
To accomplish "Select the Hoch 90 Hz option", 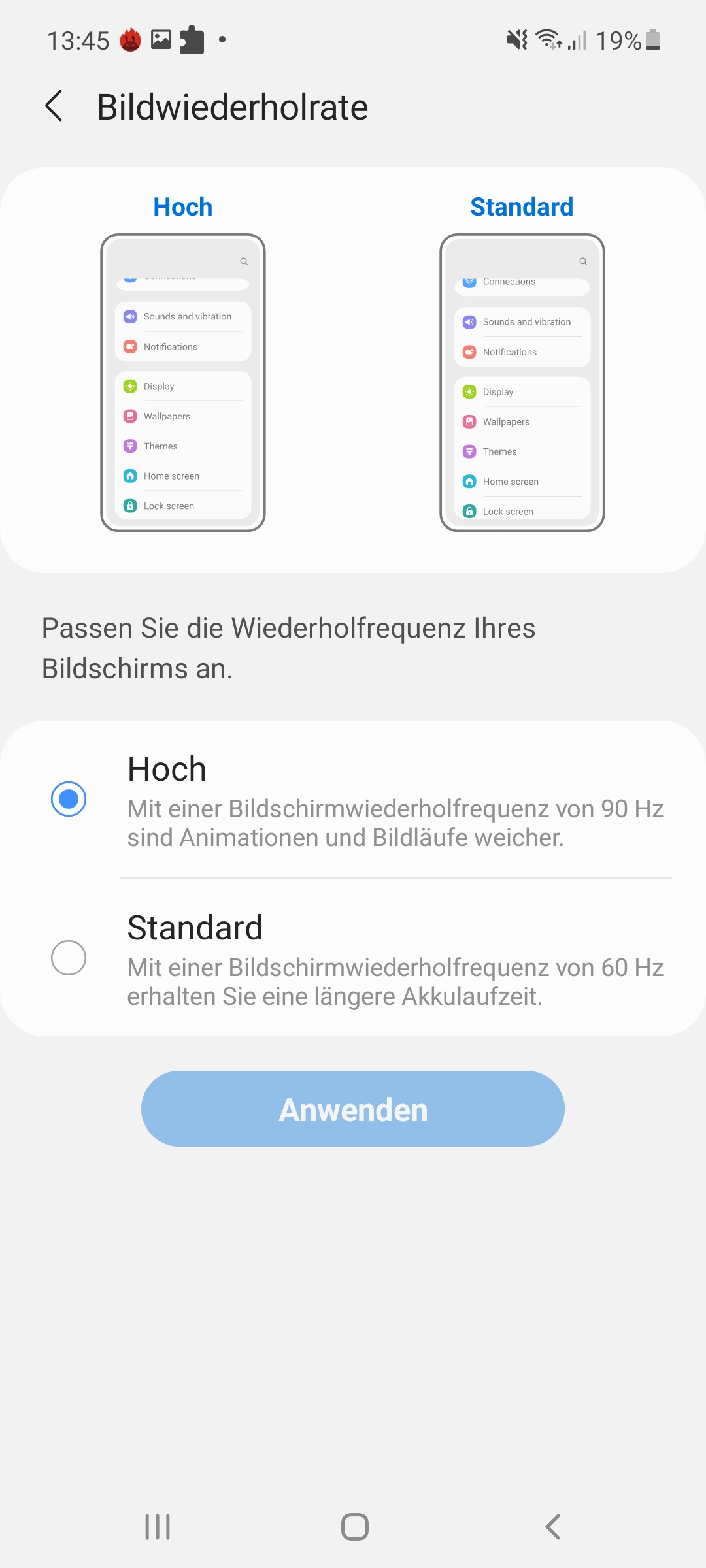I will coord(353,800).
